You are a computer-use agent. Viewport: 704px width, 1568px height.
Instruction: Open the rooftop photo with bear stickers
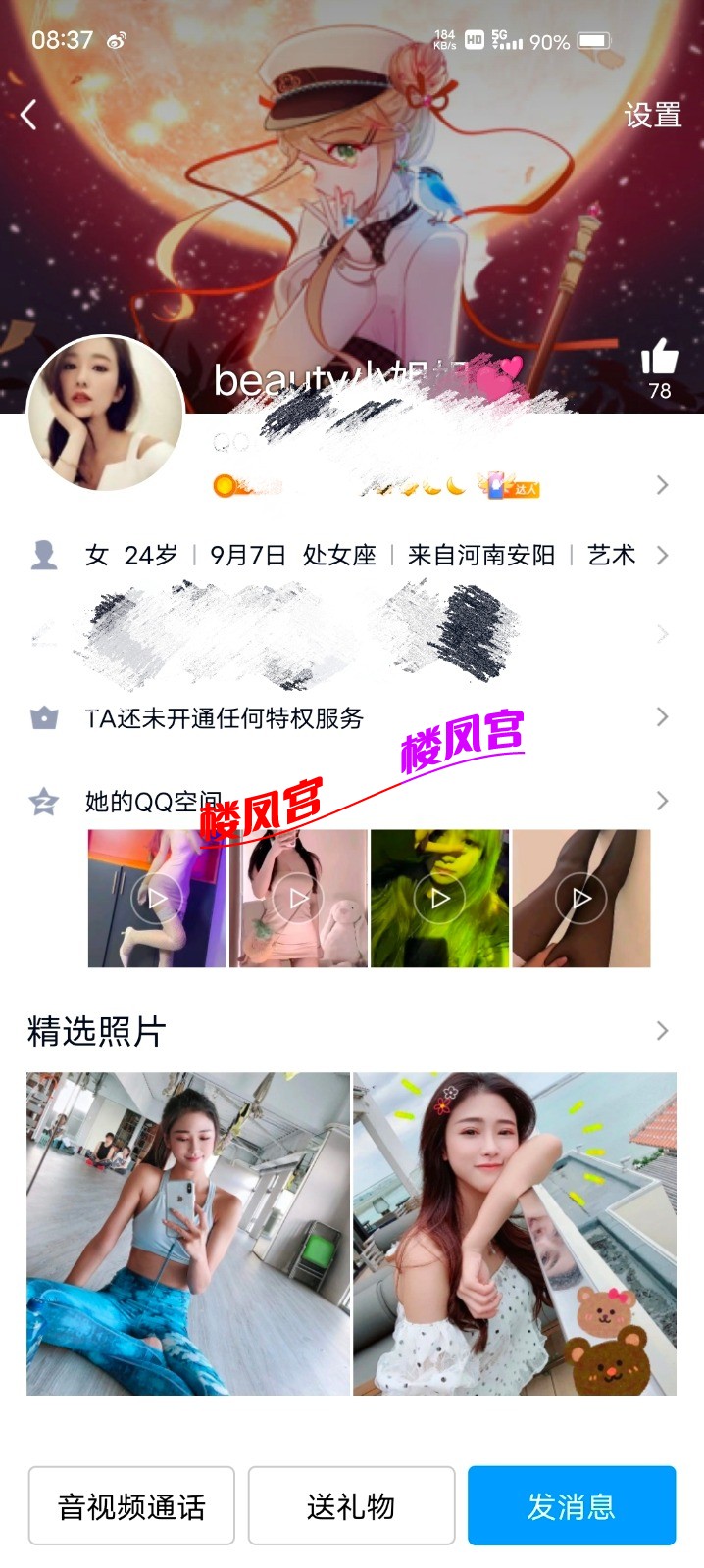tap(515, 1233)
